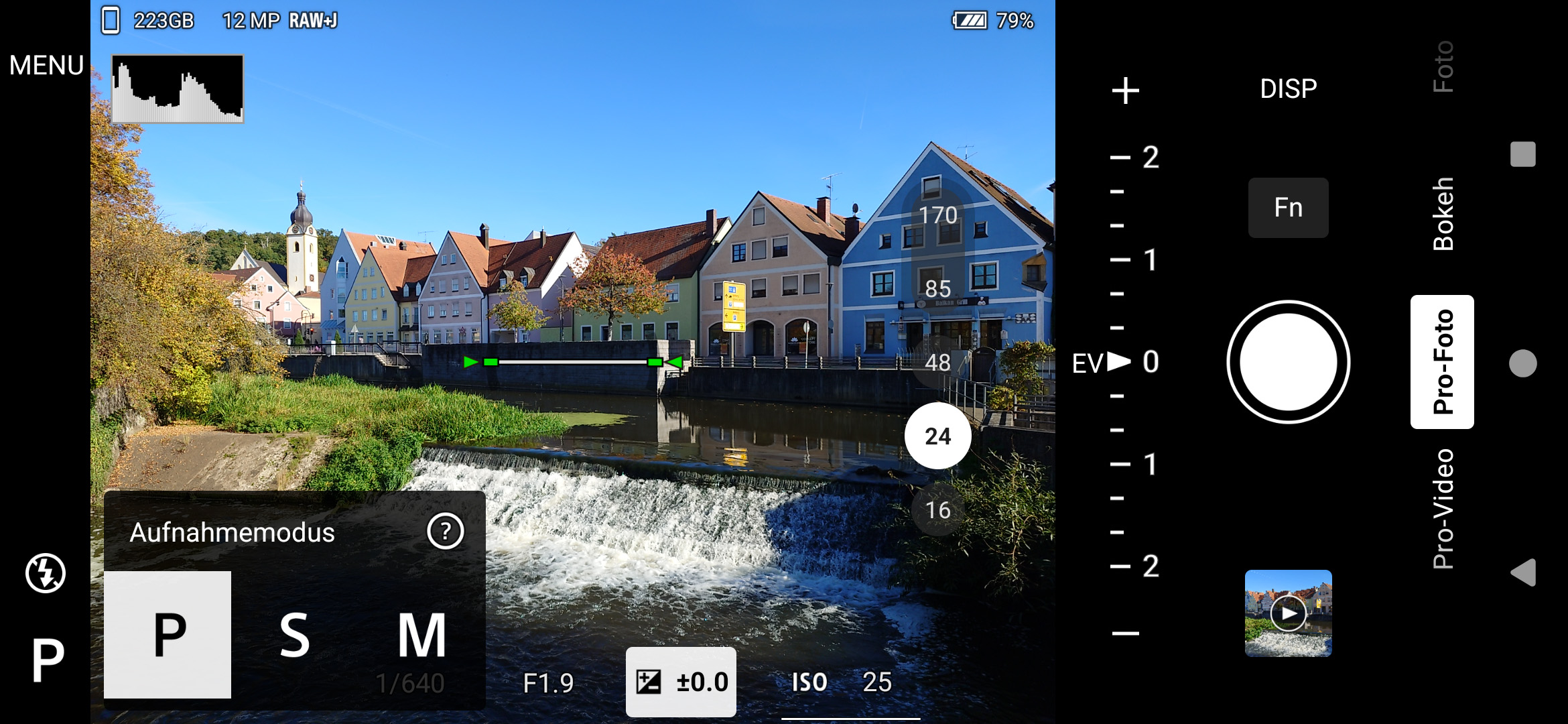This screenshot has width=1568, height=724.
Task: Select P shooting mode in Aufnahmemodus
Action: pos(168,634)
